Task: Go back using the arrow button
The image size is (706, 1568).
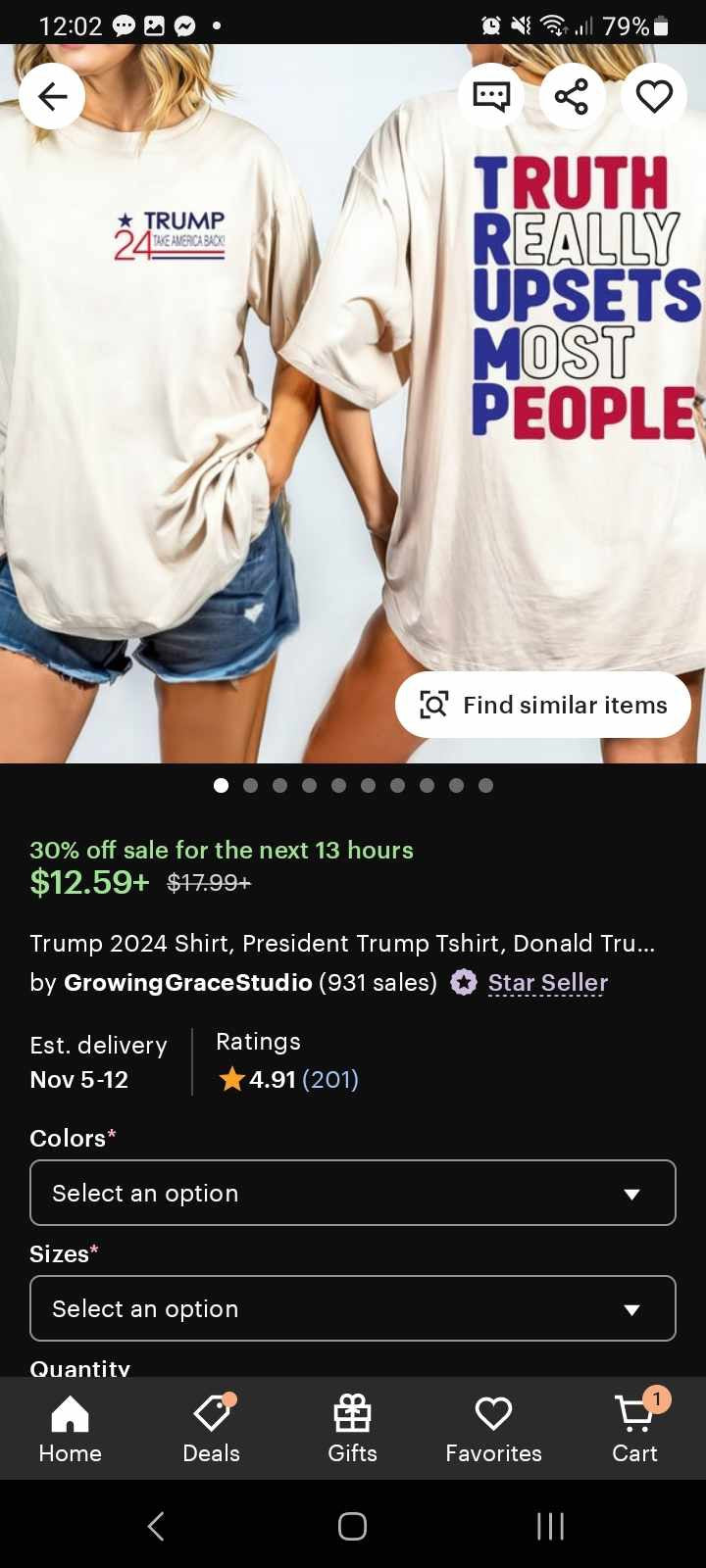Action: click(52, 95)
